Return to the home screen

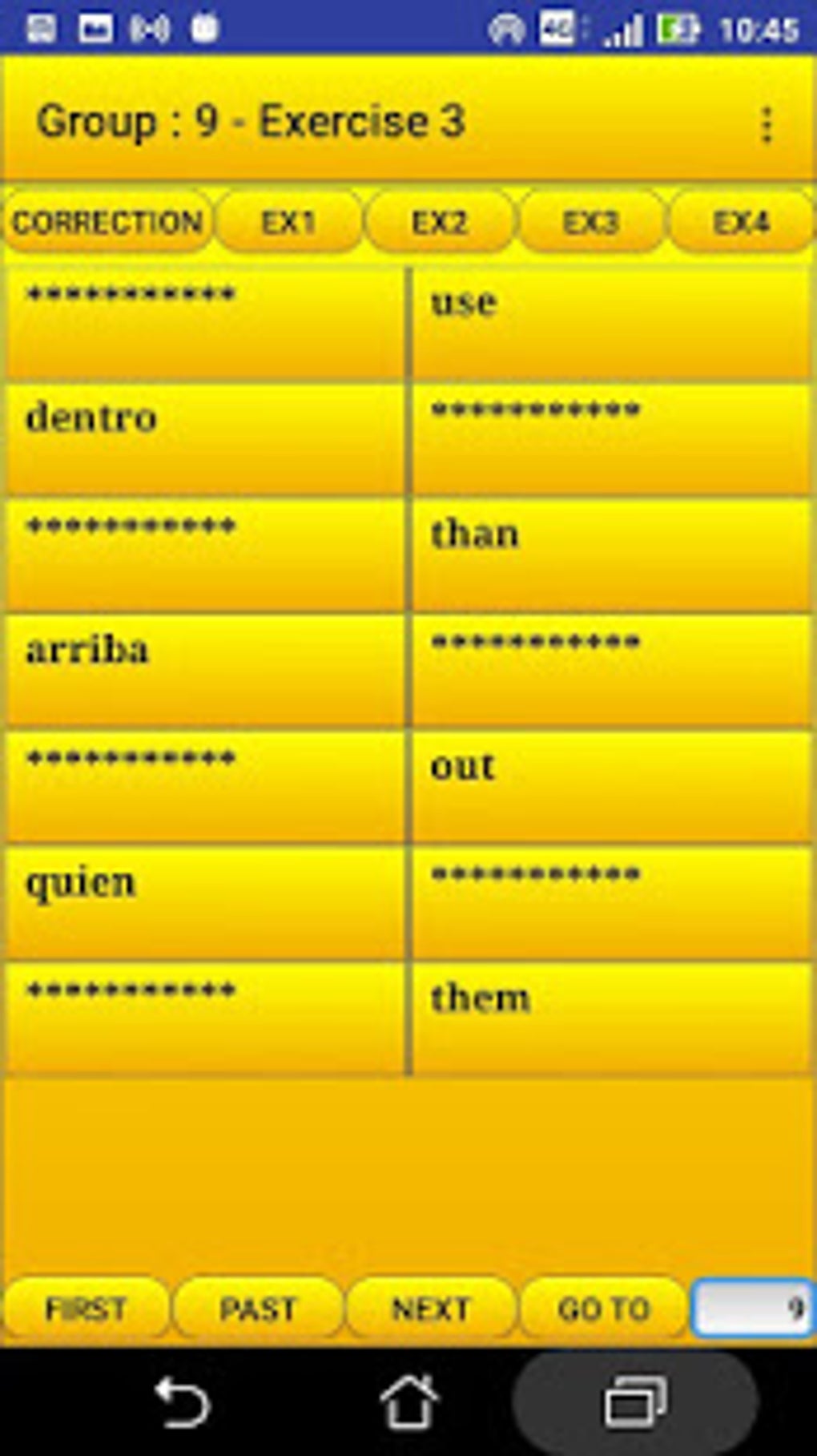point(408,1402)
